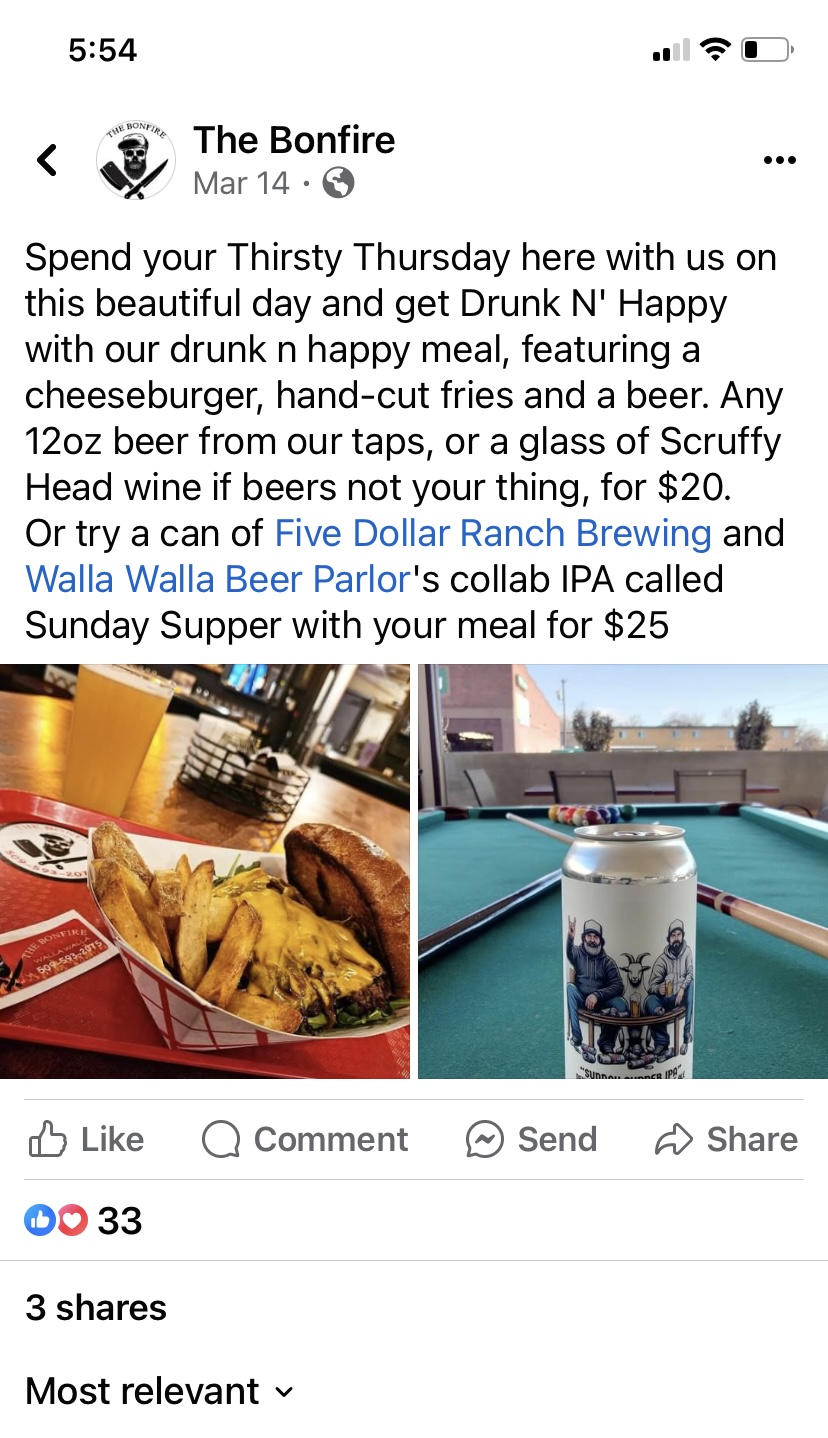The width and height of the screenshot is (828, 1438).
Task: Open Five Dollar Ranch Brewing page link
Action: (493, 533)
